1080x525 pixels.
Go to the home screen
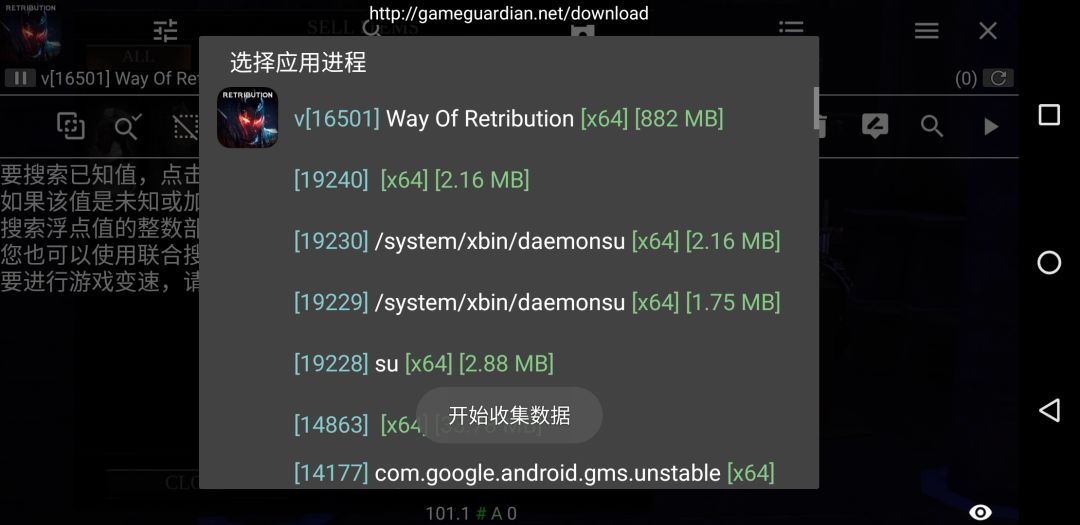(x=1049, y=262)
